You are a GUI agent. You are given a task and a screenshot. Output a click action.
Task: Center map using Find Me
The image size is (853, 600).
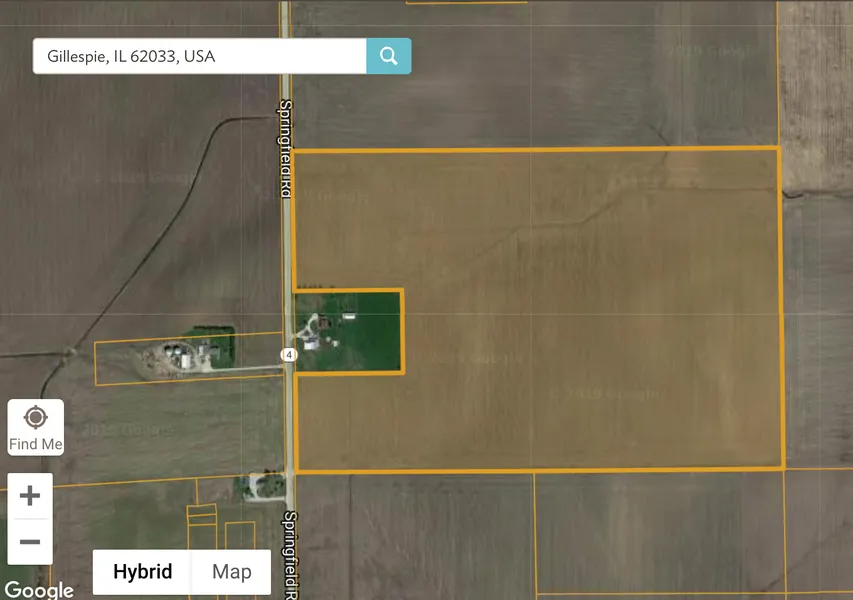pos(36,427)
